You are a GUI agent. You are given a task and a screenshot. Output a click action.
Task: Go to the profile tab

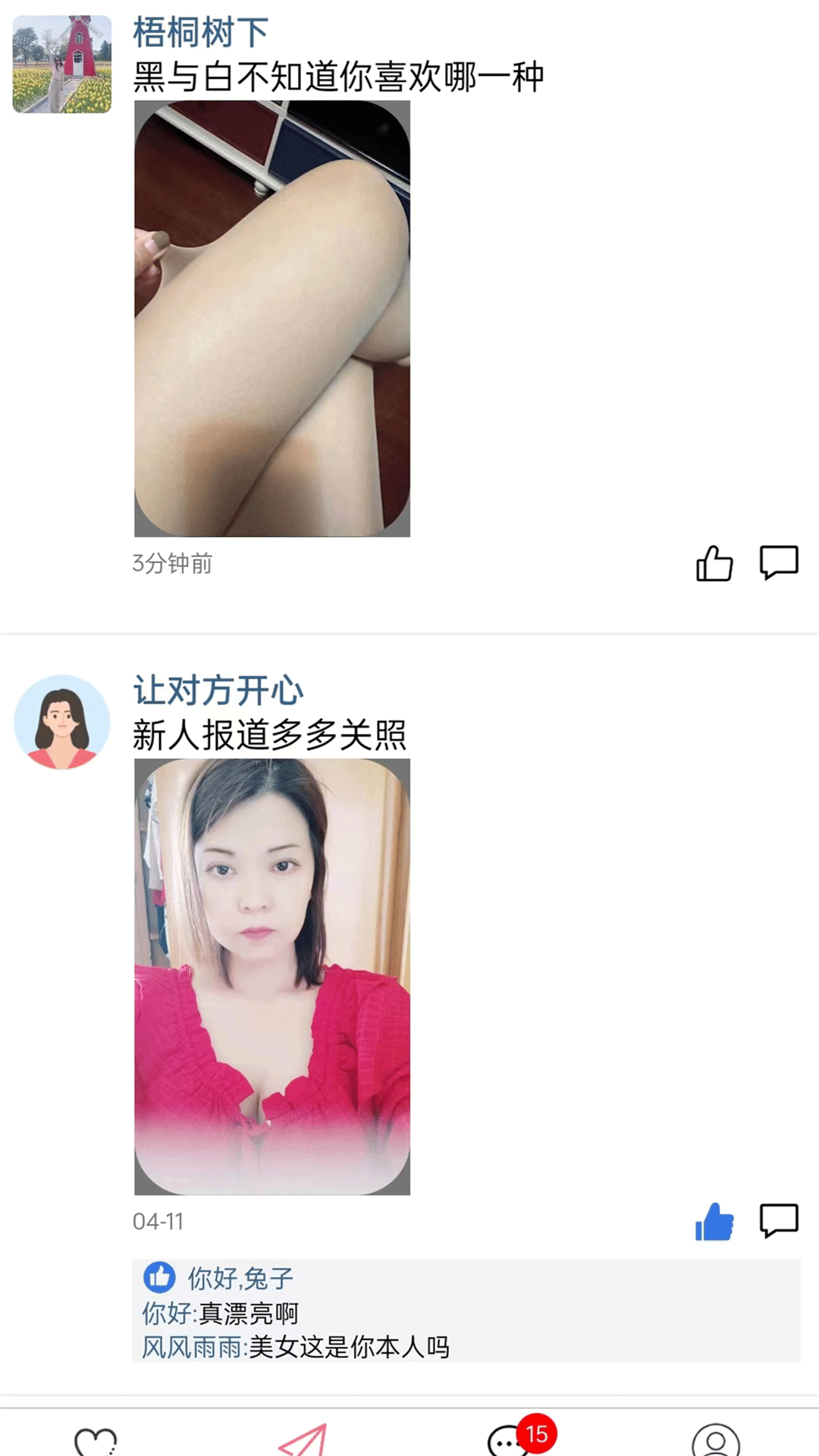click(715, 1439)
